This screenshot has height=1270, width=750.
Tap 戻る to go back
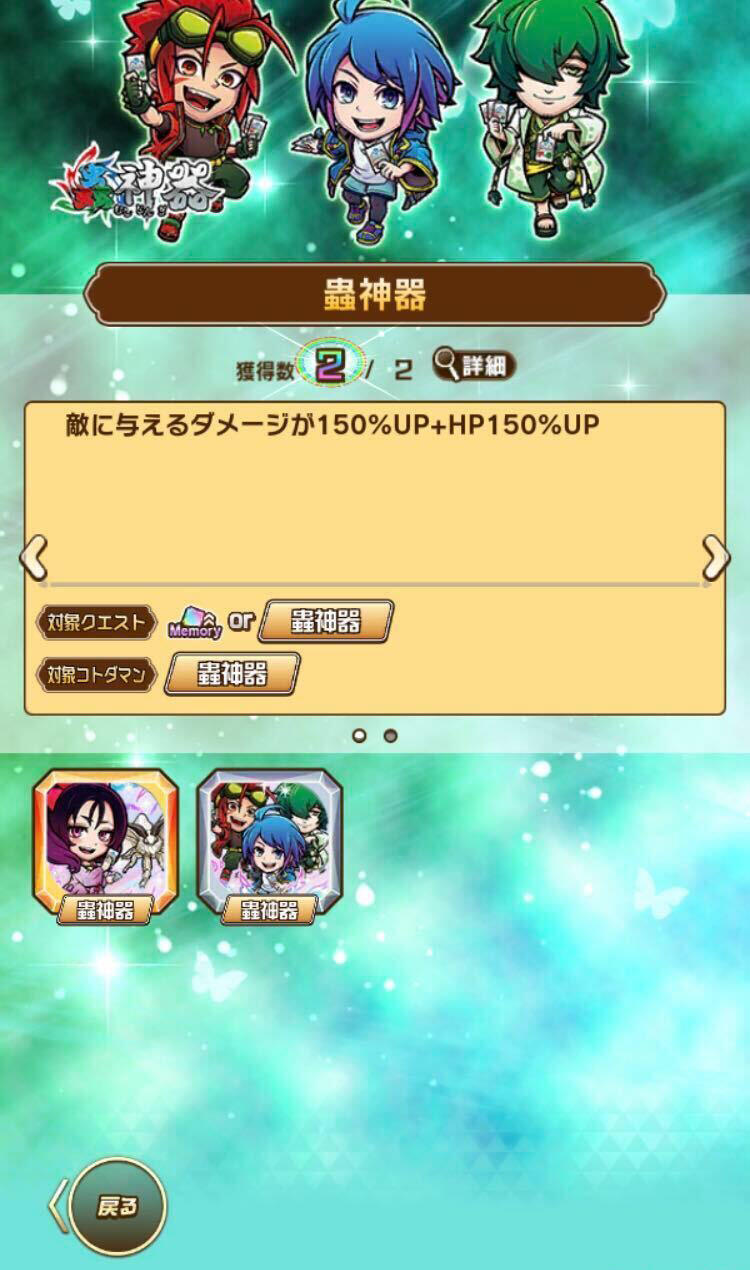pyautogui.click(x=116, y=1207)
